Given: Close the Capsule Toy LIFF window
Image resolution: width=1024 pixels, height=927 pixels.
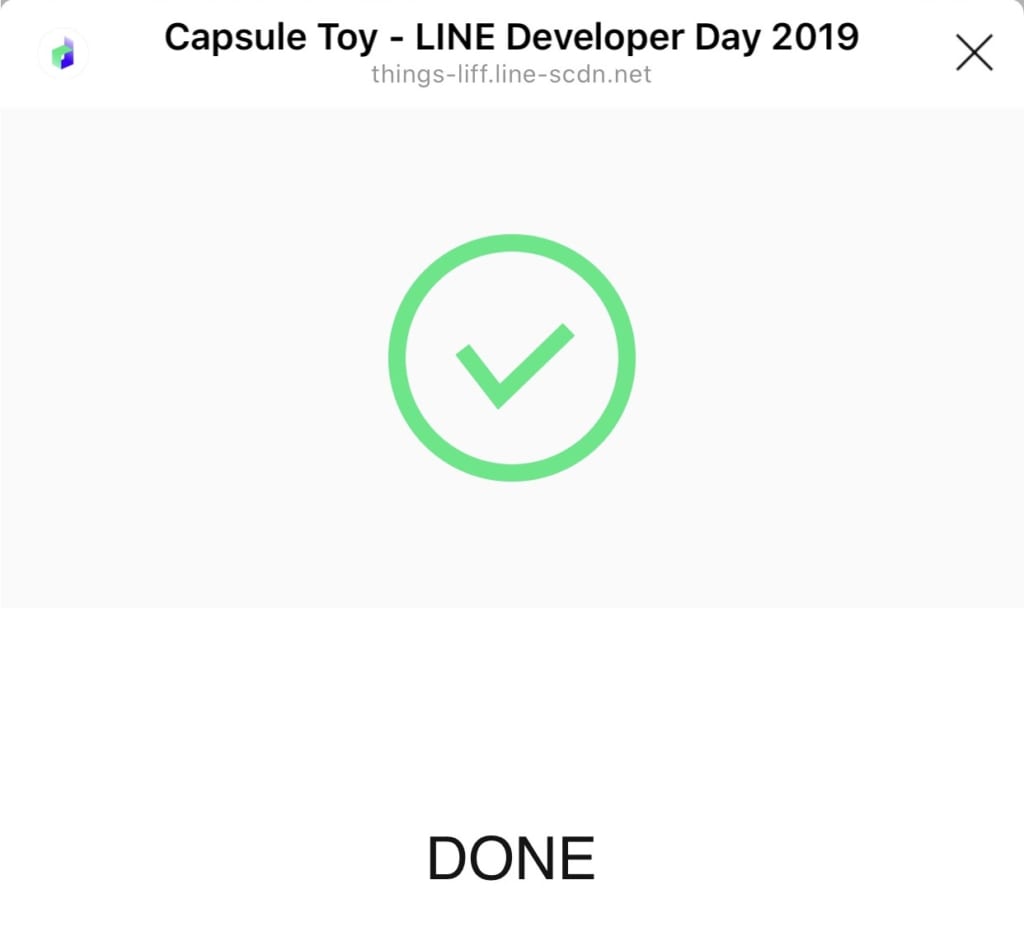Looking at the screenshot, I should click(973, 53).
